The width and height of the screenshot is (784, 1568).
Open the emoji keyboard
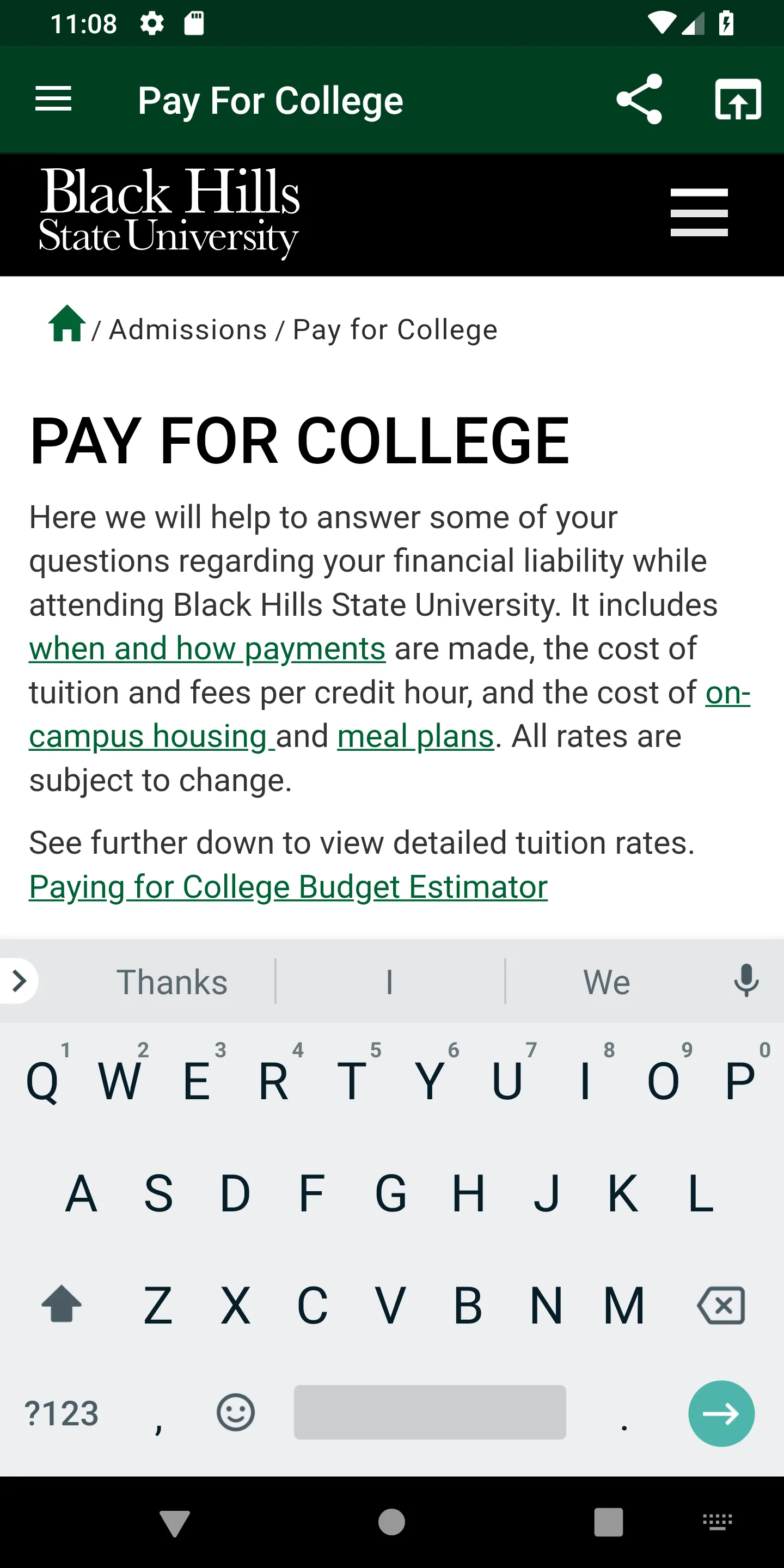coord(236,1412)
